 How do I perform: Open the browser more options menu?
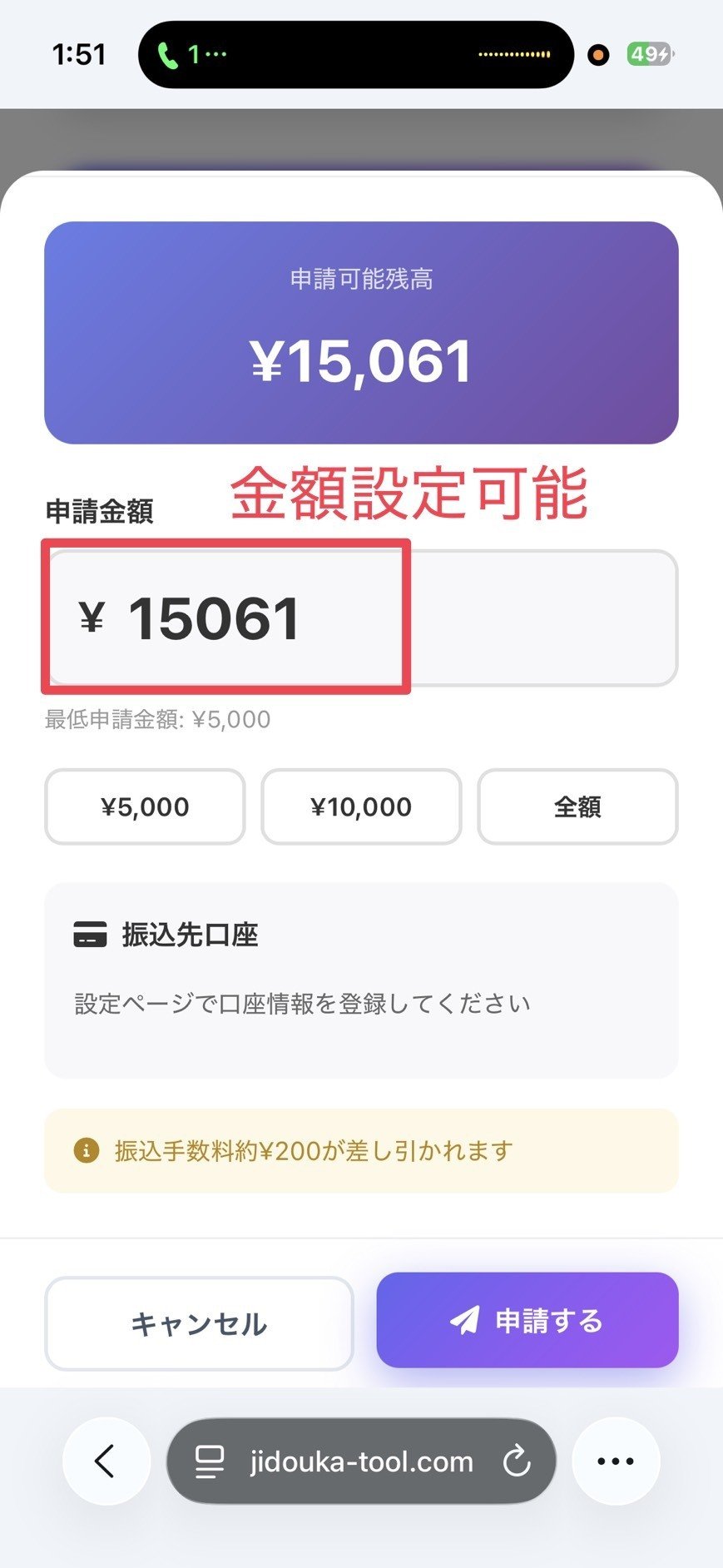[616, 1461]
